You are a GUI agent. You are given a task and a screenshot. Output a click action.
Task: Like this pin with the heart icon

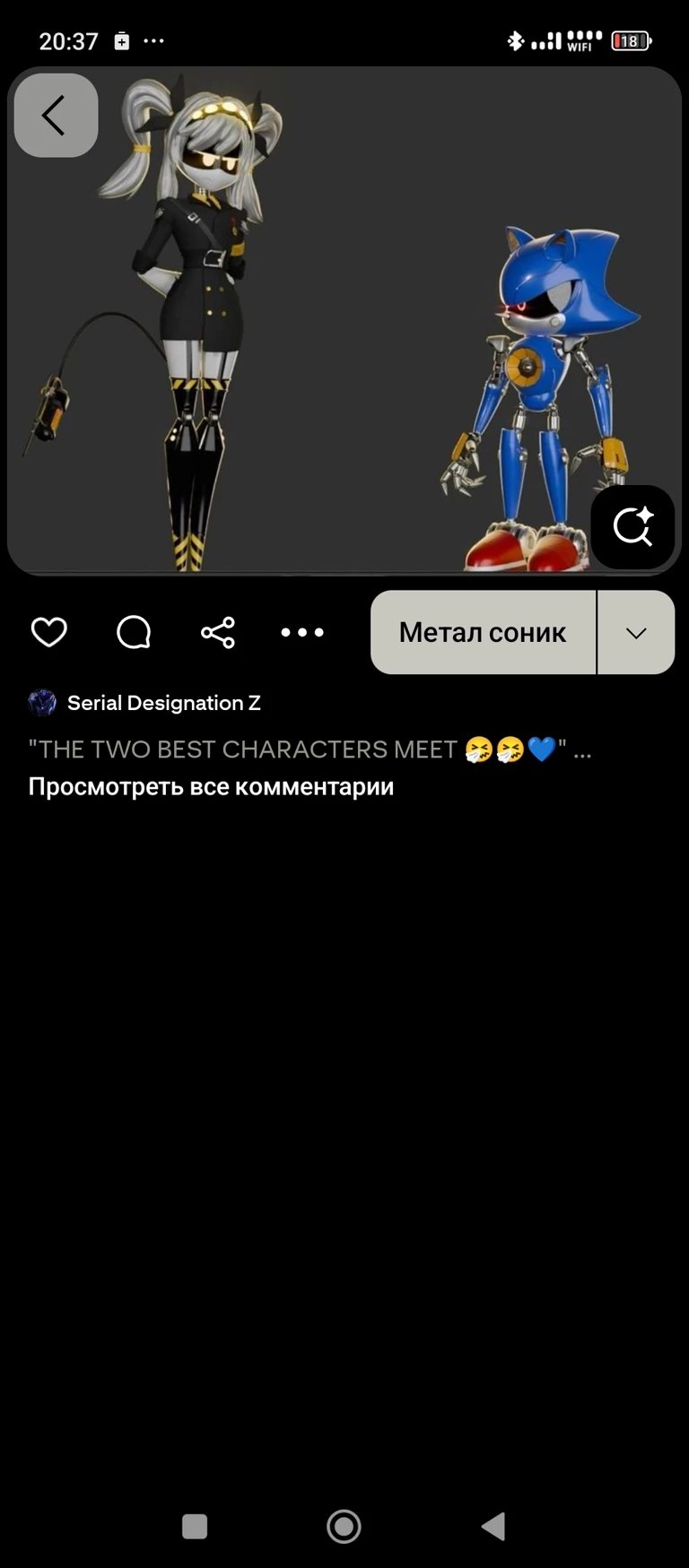(49, 632)
